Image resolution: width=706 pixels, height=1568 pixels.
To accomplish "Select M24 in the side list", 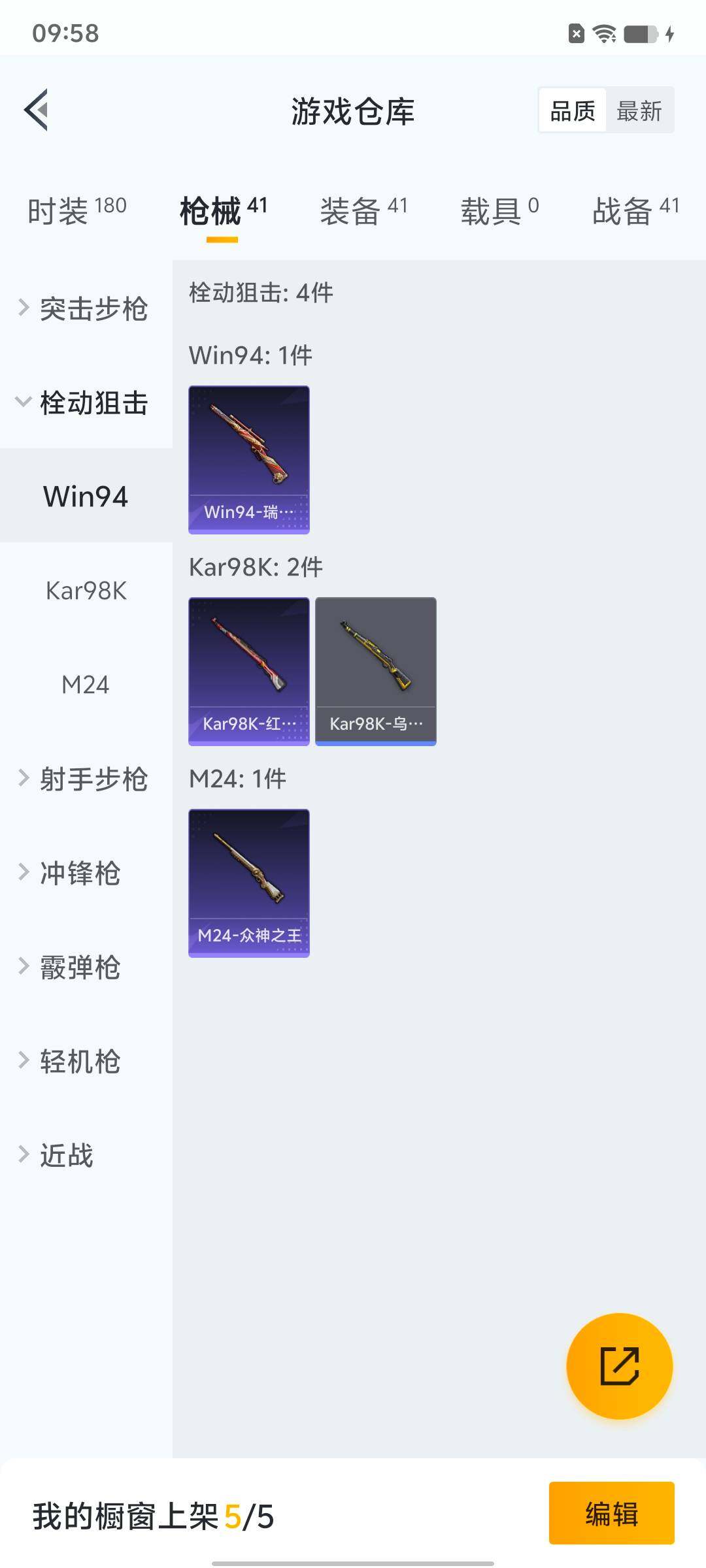I will pyautogui.click(x=86, y=685).
